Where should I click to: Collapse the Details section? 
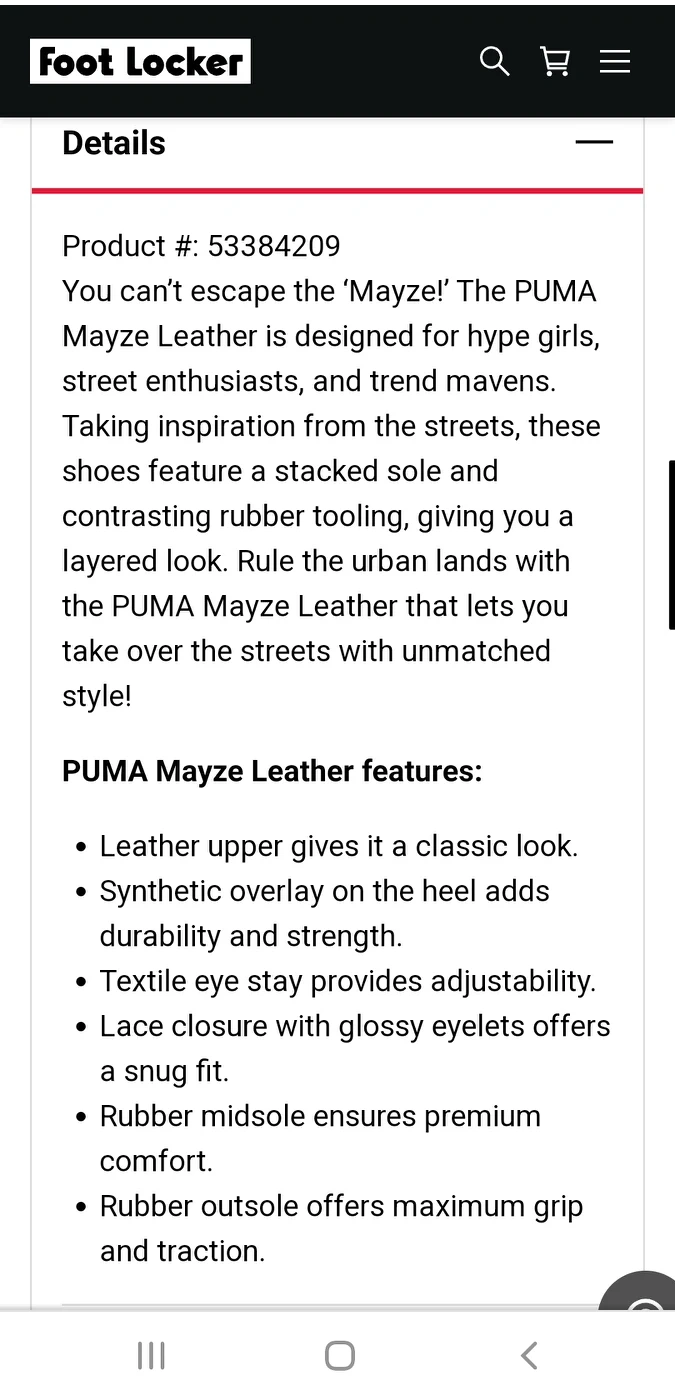594,143
